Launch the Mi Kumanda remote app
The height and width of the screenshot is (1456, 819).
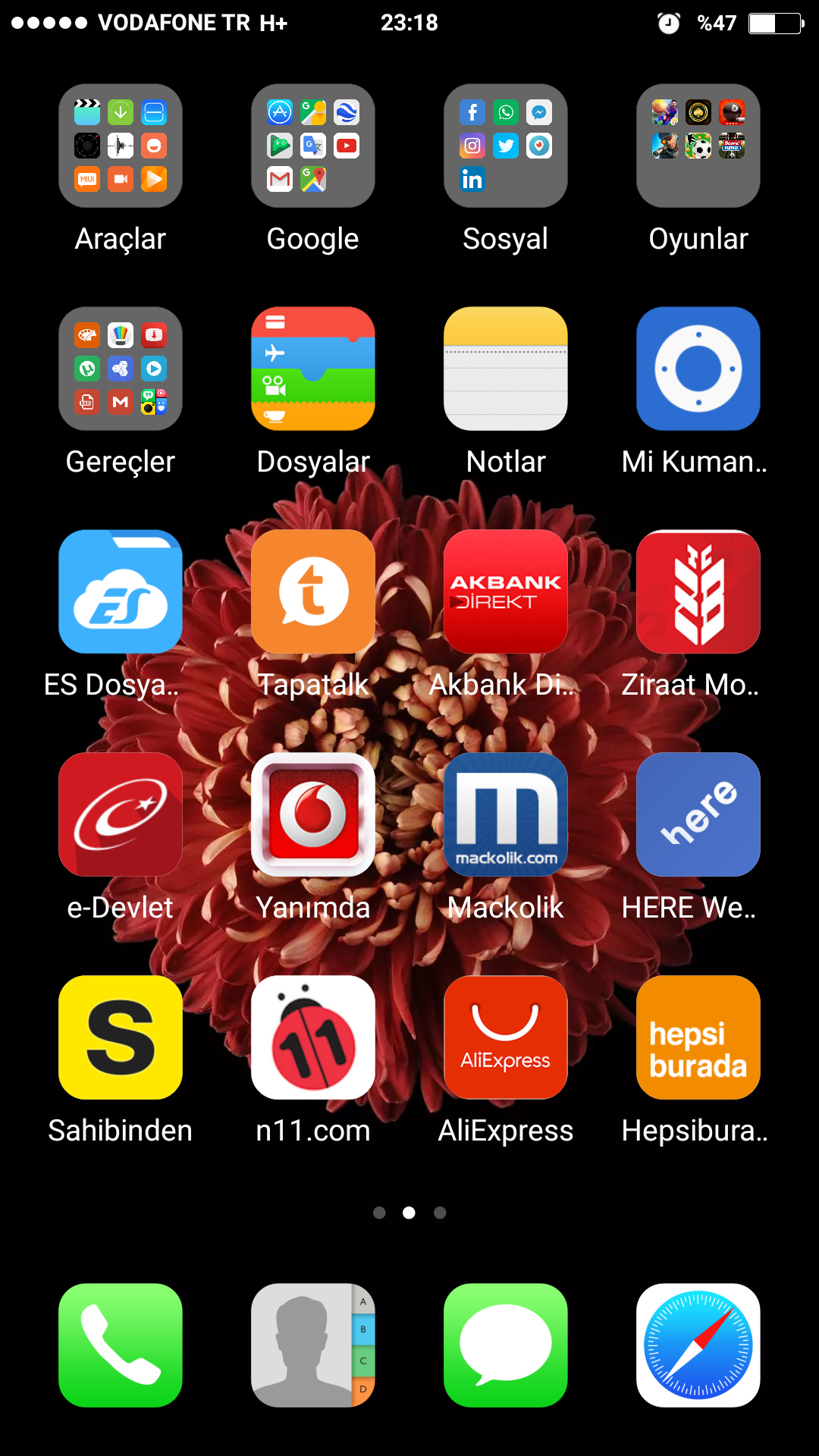698,369
